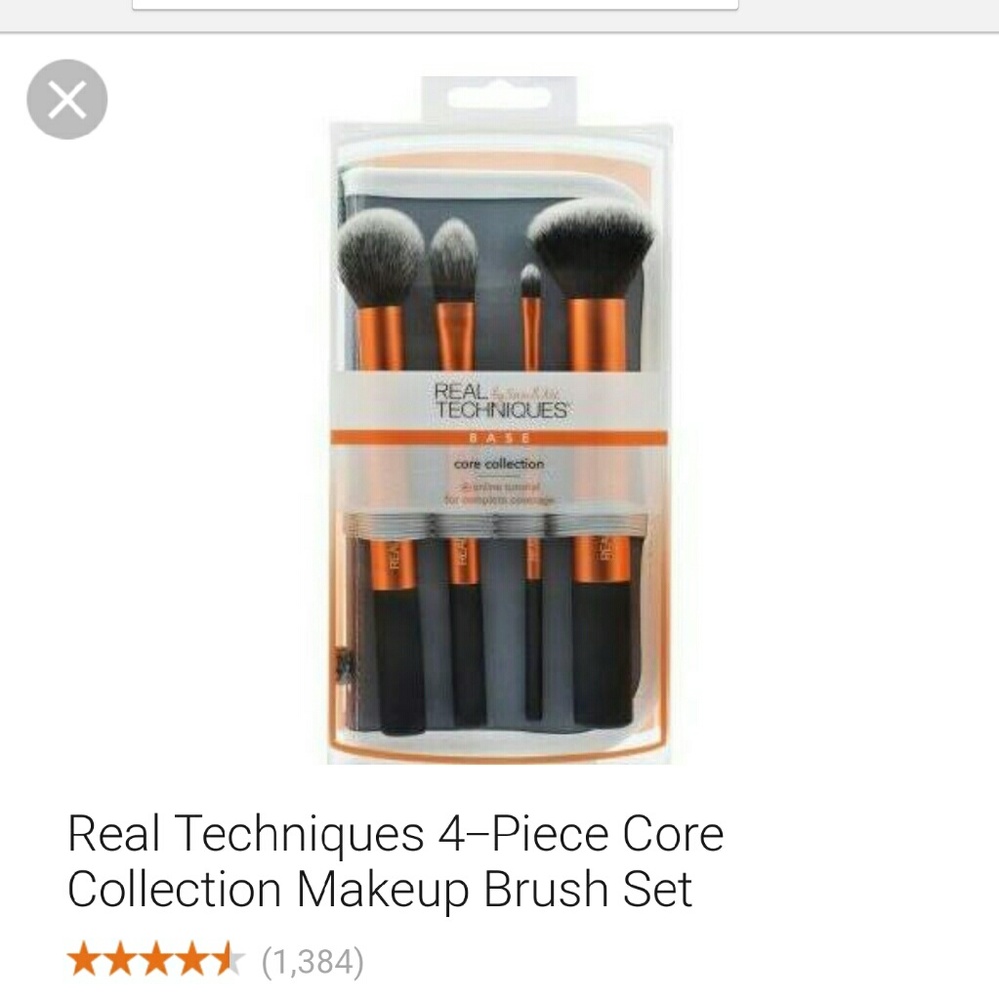Click the REAL TECHNIQUES label on the packaging
Screen dimensions: 999x1000
(497, 400)
